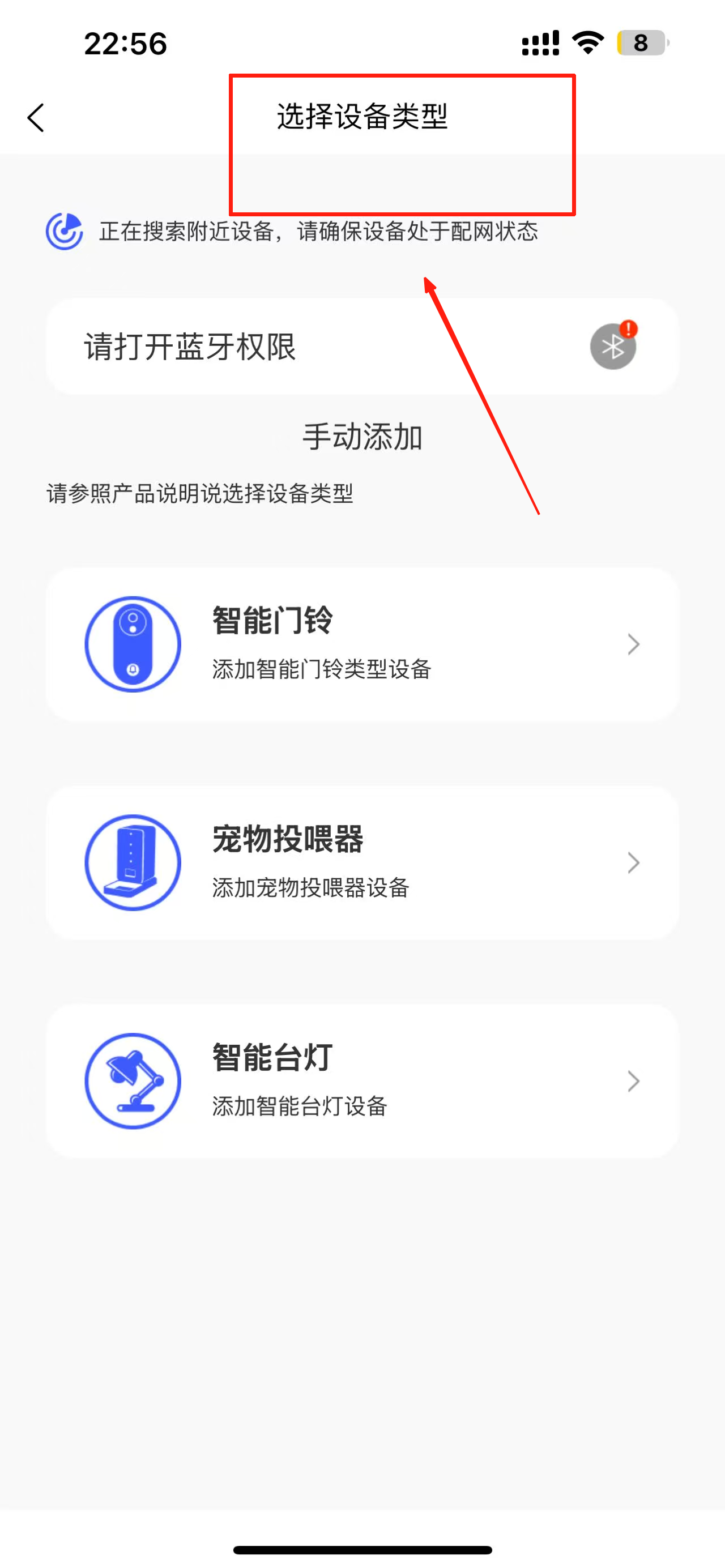Select 智能门铃 device type
725x1568 pixels.
[x=362, y=644]
